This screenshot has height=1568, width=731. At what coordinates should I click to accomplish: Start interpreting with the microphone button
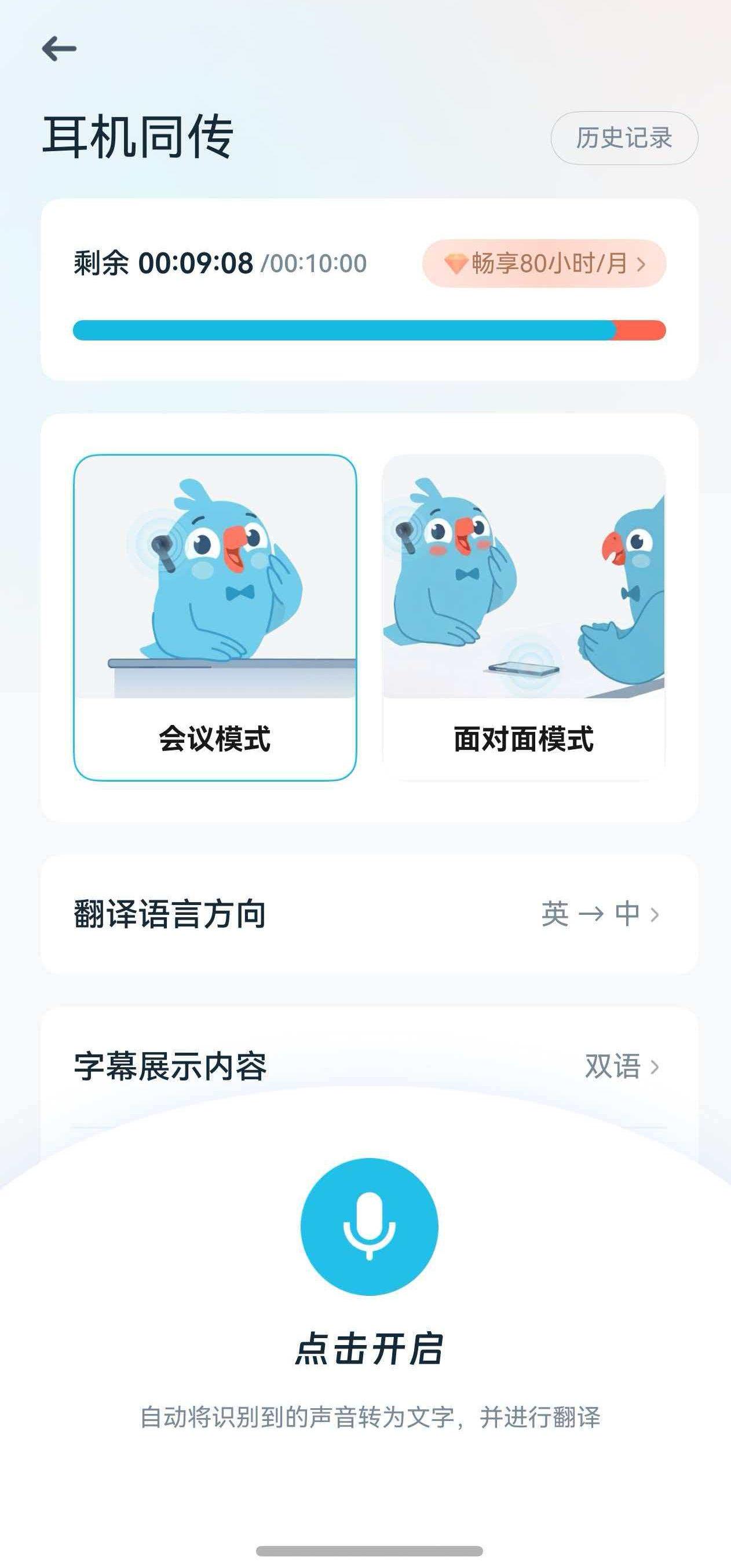click(369, 1226)
